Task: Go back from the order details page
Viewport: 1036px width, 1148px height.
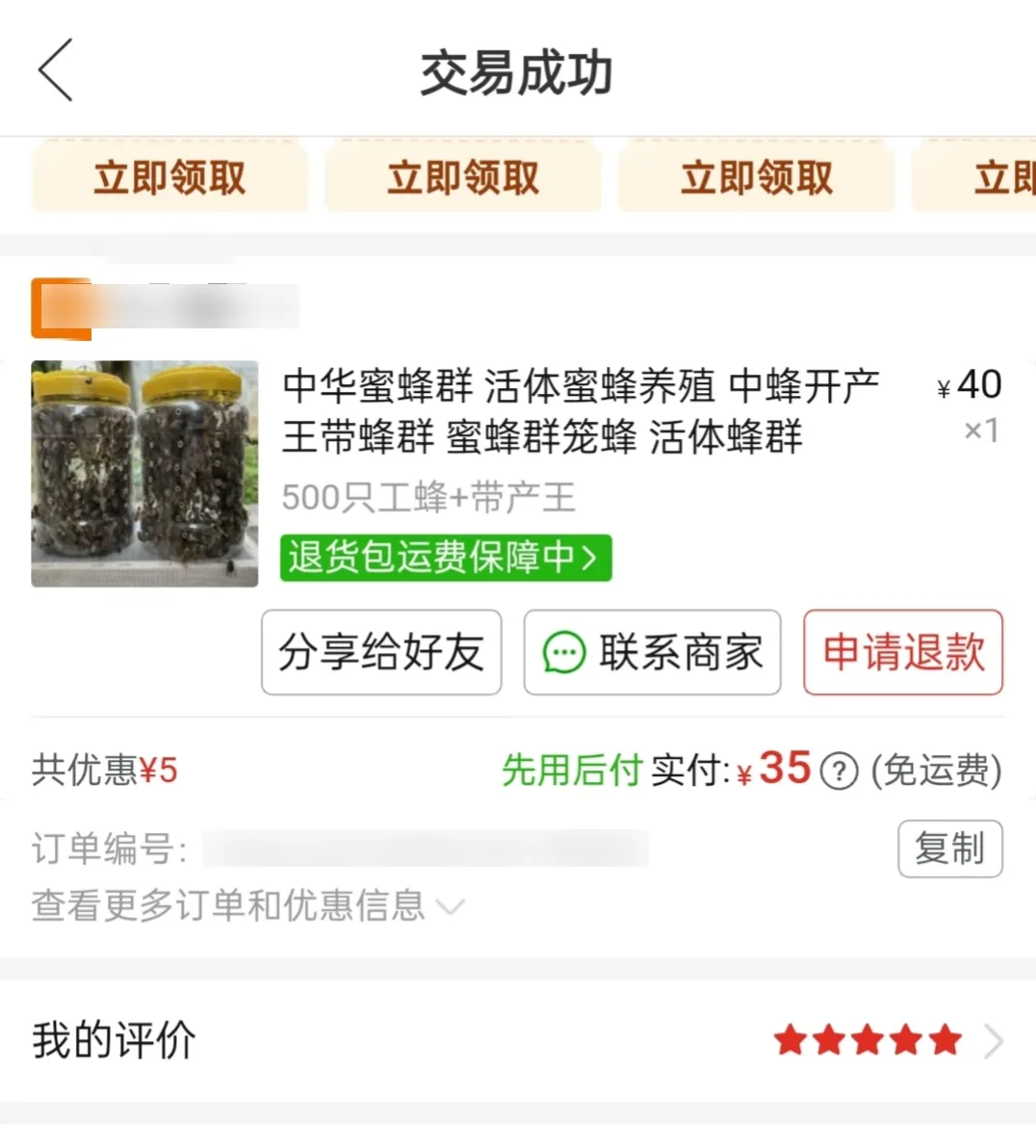Action: [56, 70]
